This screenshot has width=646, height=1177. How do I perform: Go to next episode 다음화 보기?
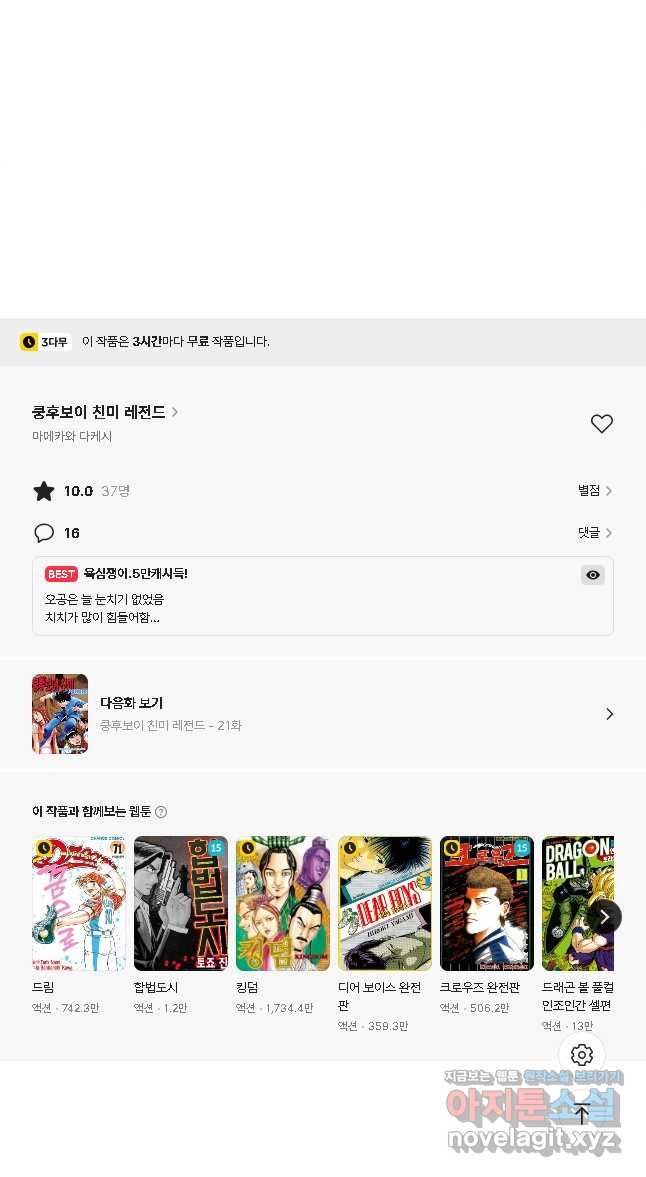point(323,714)
